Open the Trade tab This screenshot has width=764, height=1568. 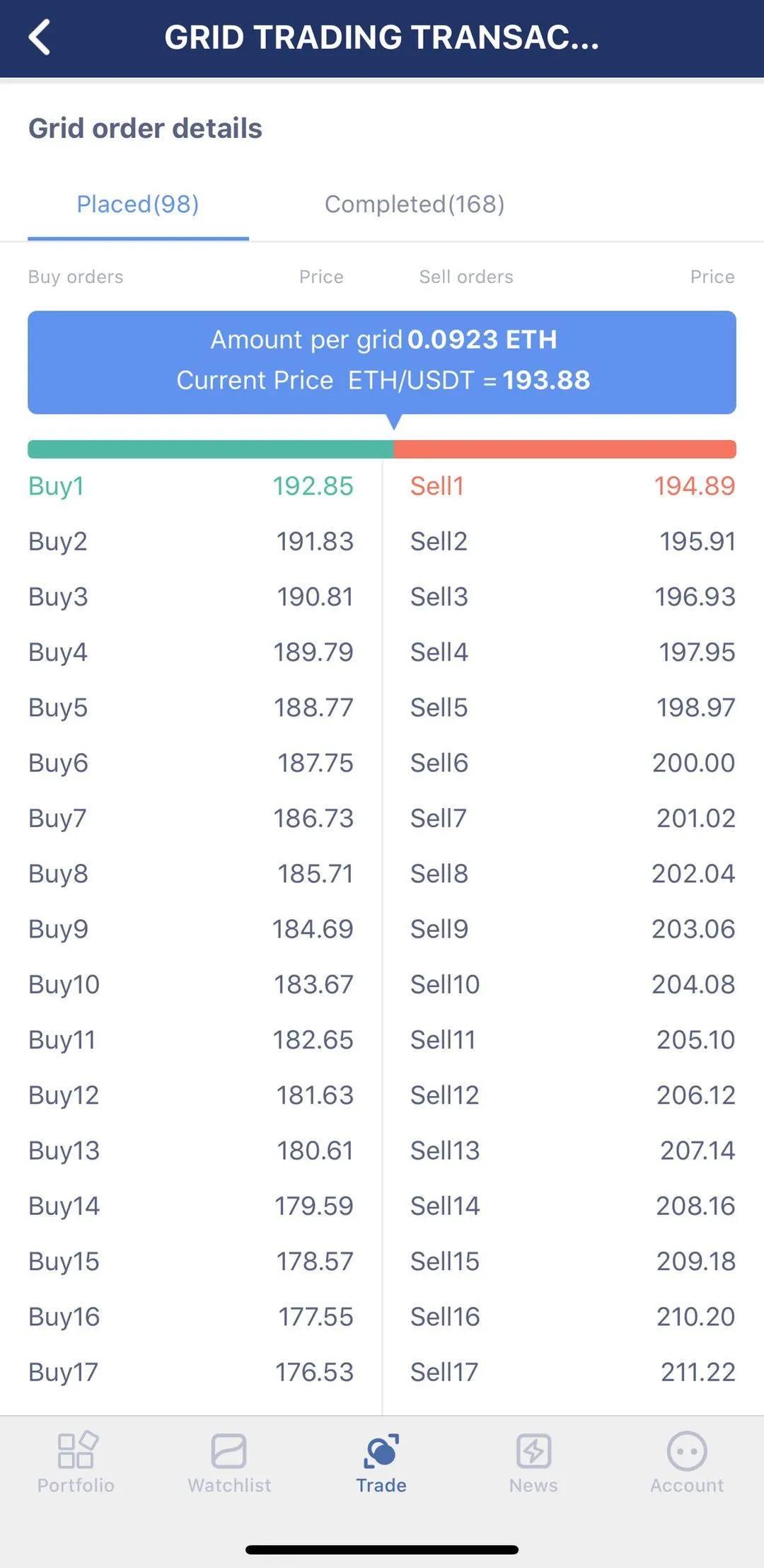pos(381,1462)
